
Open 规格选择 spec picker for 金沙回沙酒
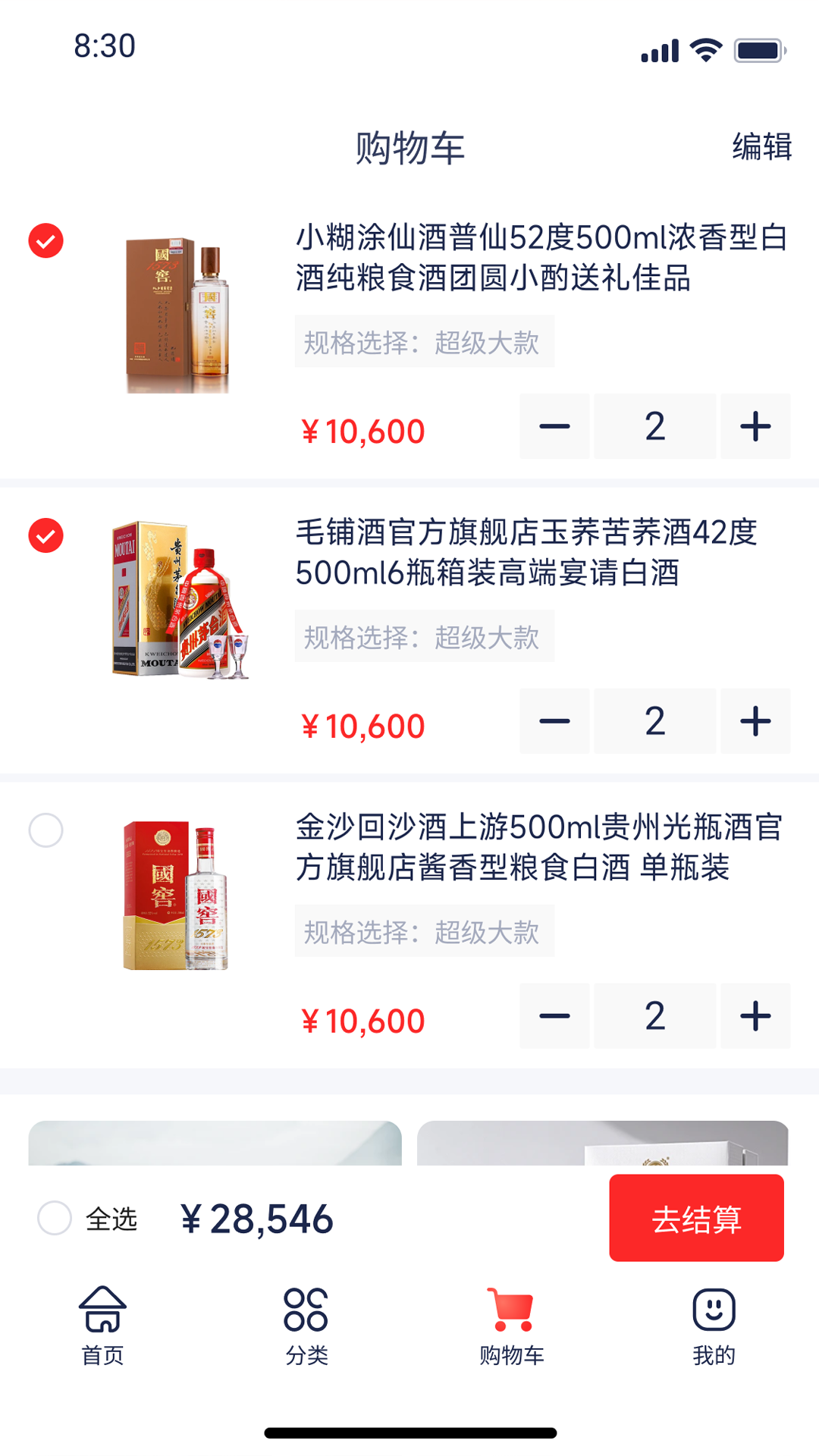click(425, 931)
